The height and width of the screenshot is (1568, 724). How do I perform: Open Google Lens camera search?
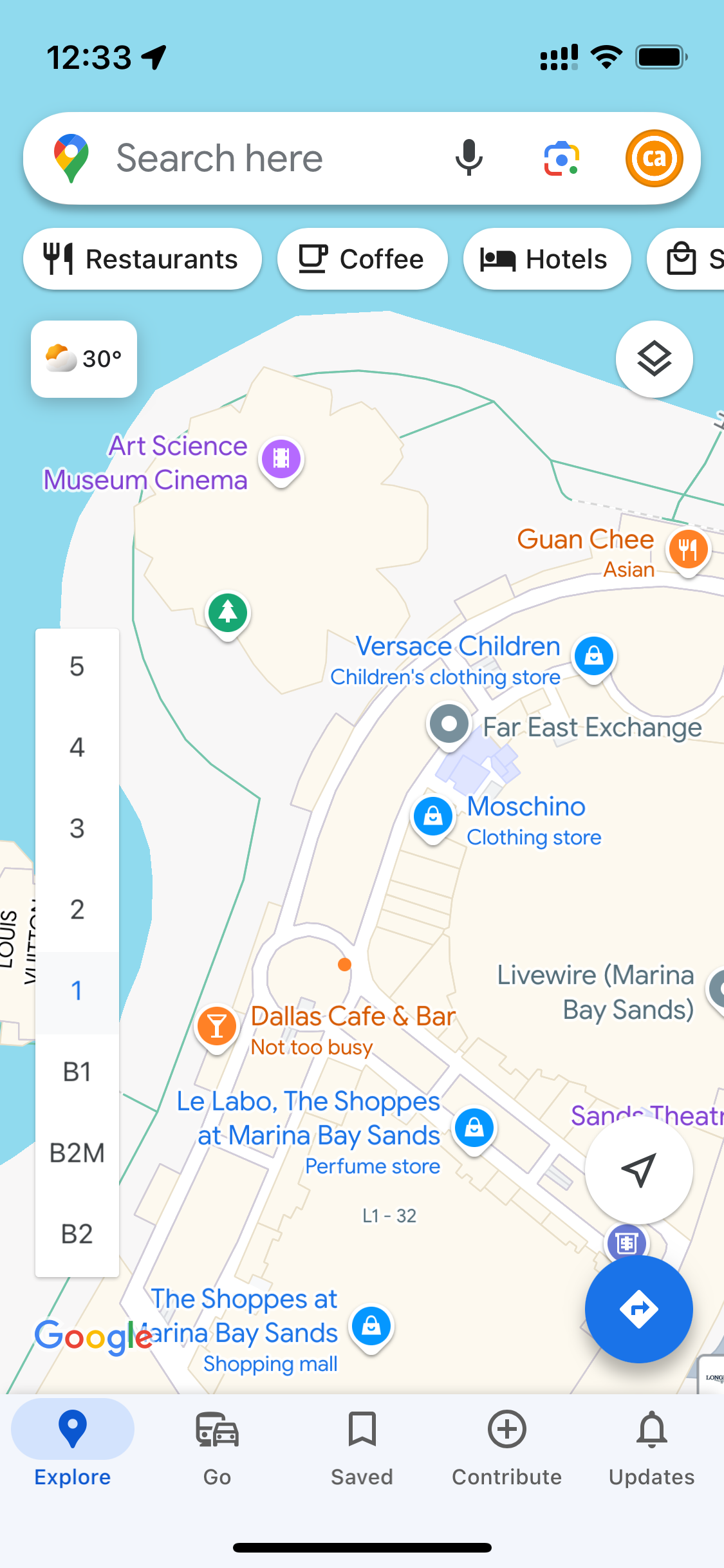coord(562,158)
